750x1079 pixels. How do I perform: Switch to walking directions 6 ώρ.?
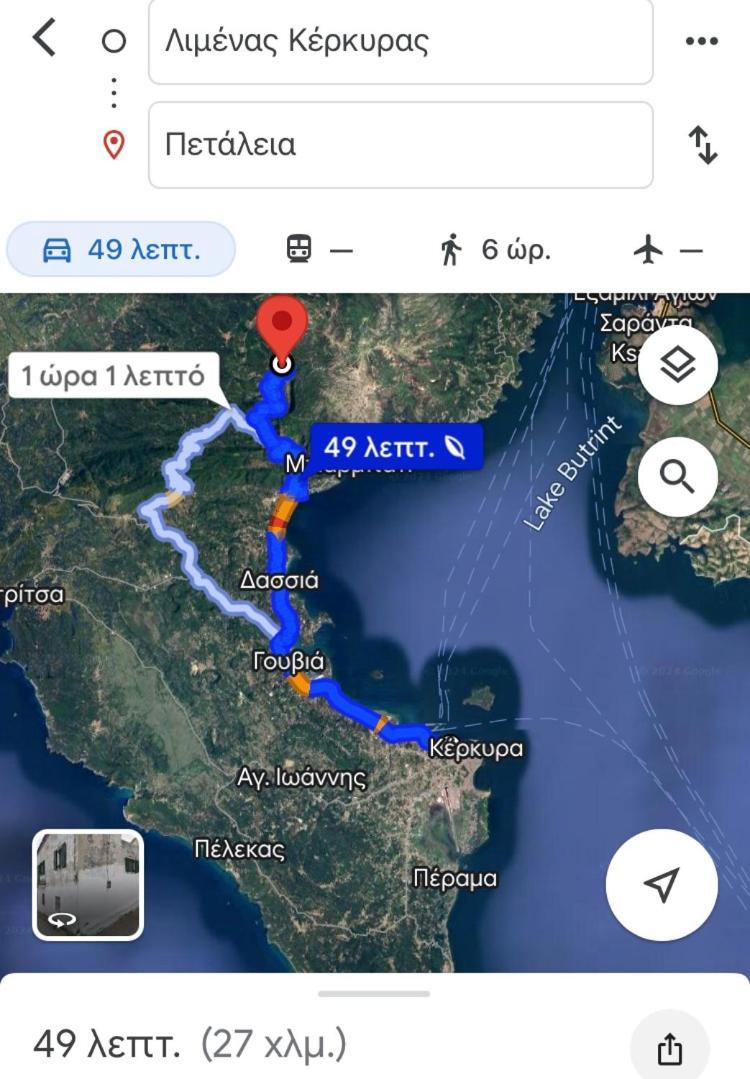click(495, 250)
